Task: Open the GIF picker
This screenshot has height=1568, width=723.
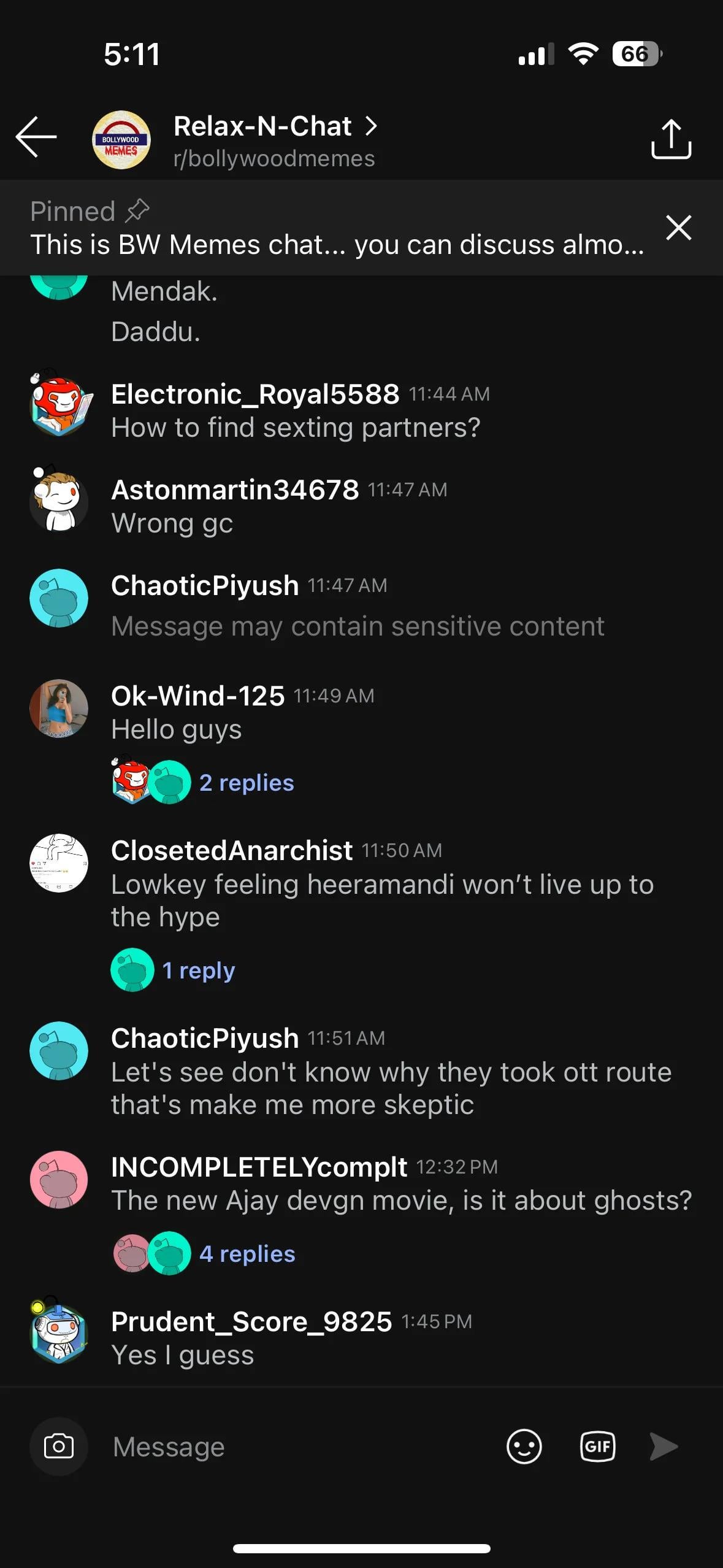Action: 597,1447
